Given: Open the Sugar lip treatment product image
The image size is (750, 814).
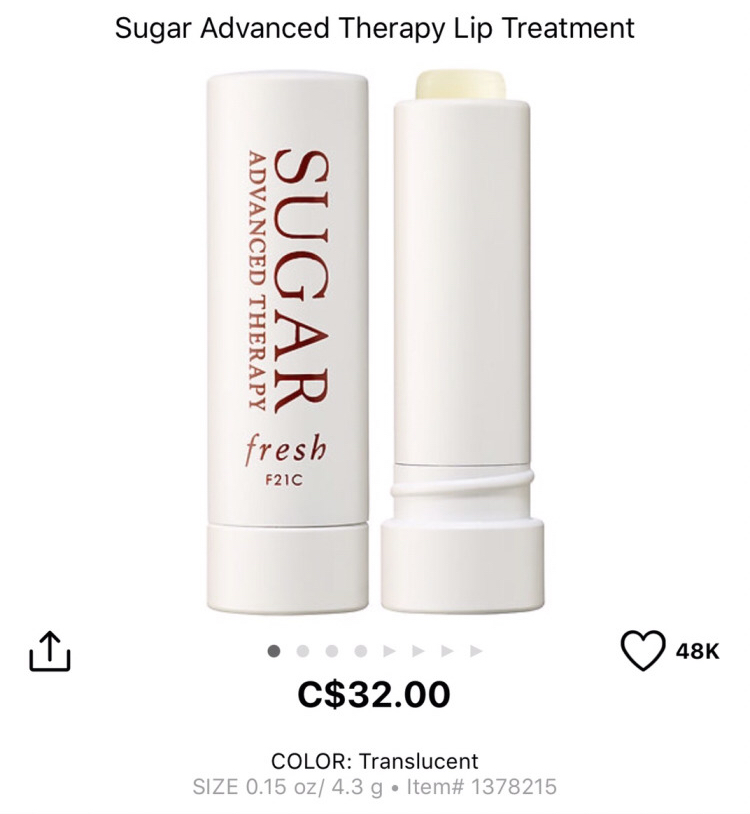Looking at the screenshot, I should pyautogui.click(x=375, y=340).
